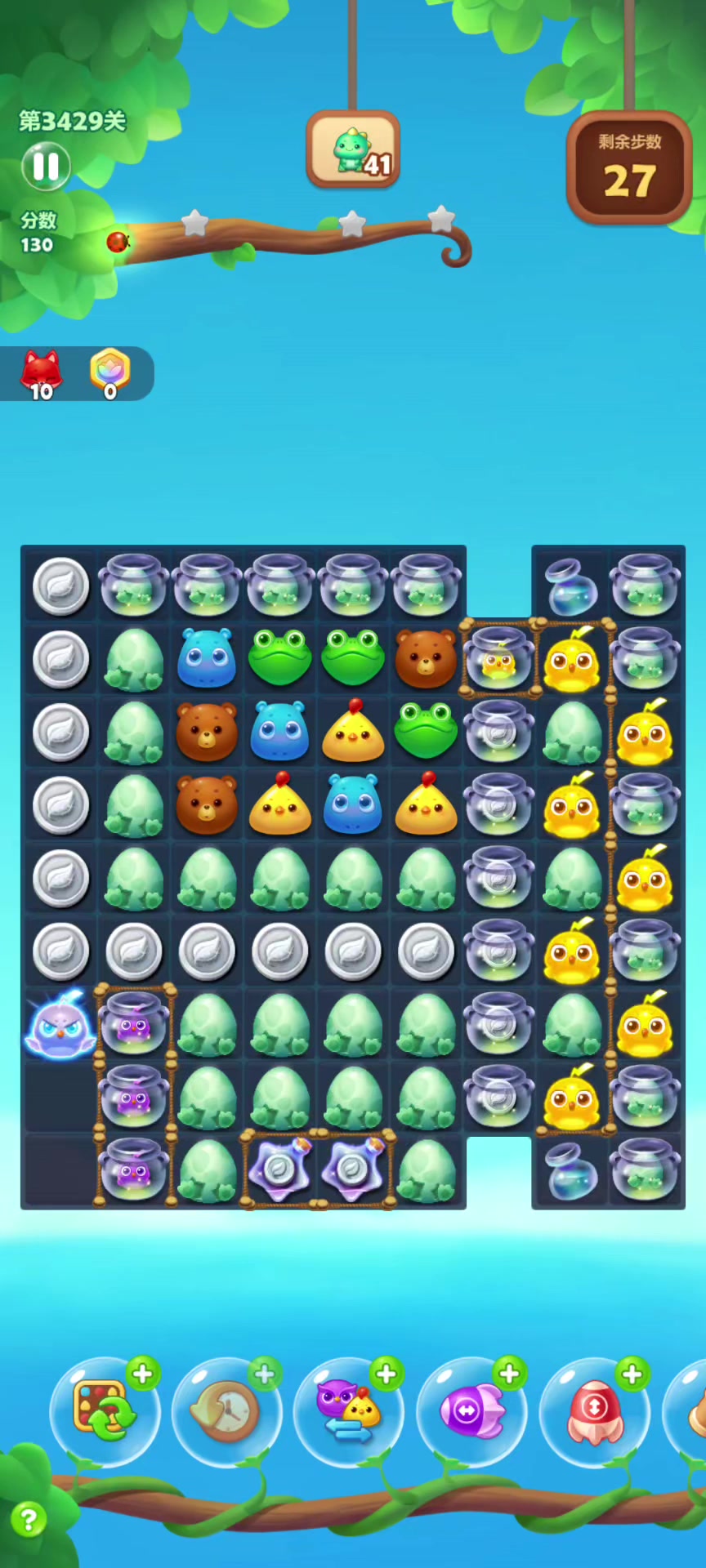This screenshot has height=1568, width=706.
Task: Use the board shuffle booster
Action: pyautogui.click(x=105, y=1410)
